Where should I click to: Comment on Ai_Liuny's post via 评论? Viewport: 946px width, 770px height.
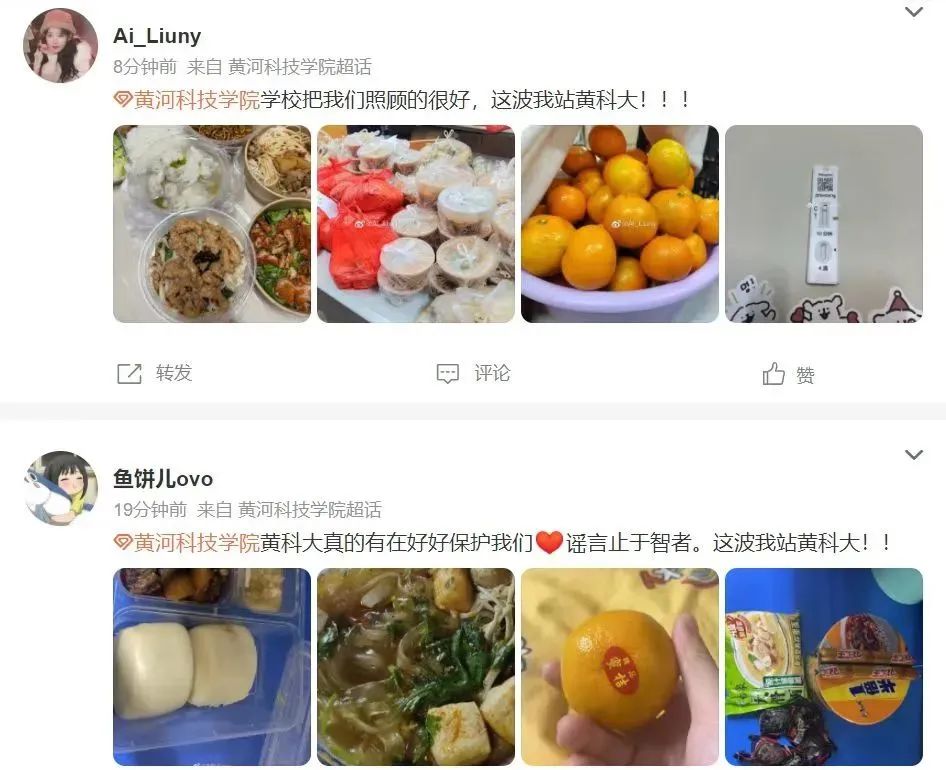(474, 373)
